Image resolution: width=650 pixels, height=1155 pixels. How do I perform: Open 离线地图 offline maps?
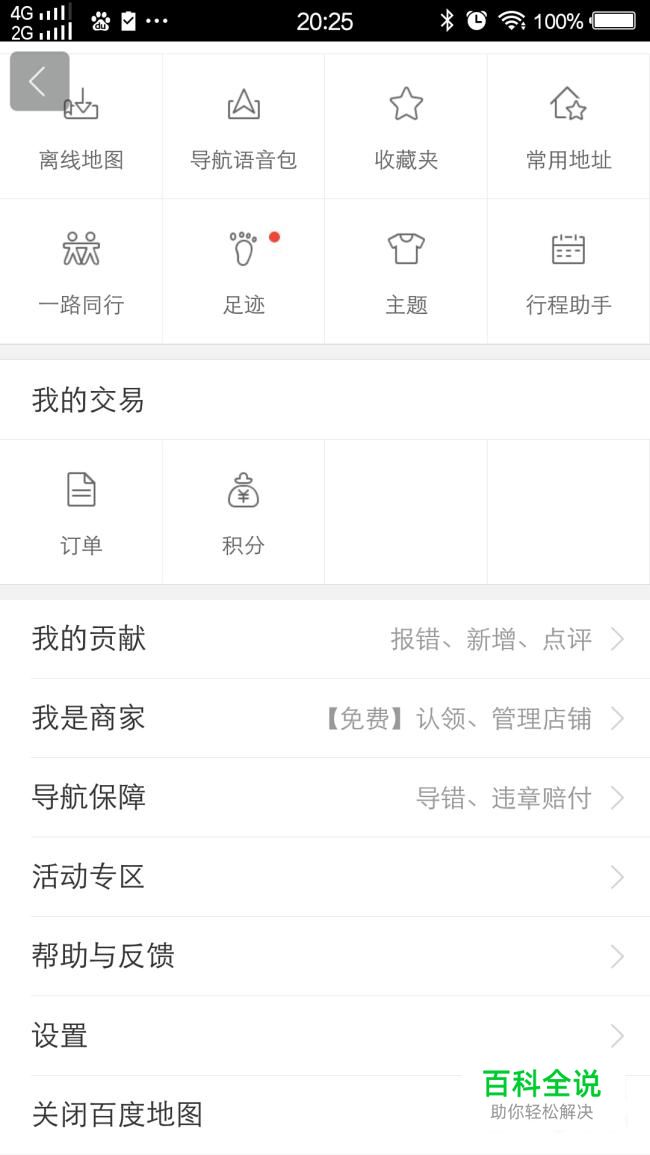point(81,126)
